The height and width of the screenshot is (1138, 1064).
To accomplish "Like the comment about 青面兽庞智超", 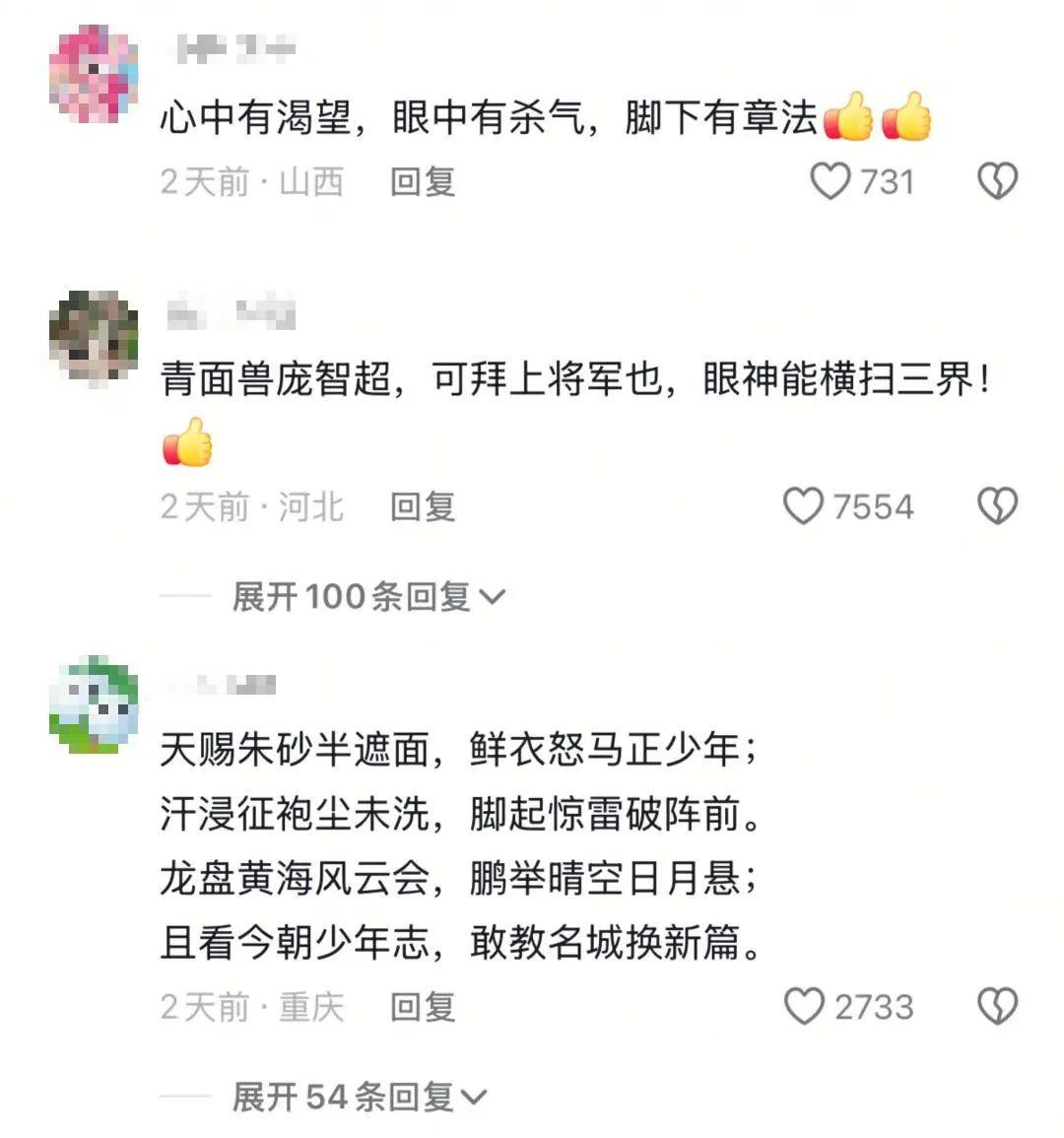I will [x=803, y=506].
